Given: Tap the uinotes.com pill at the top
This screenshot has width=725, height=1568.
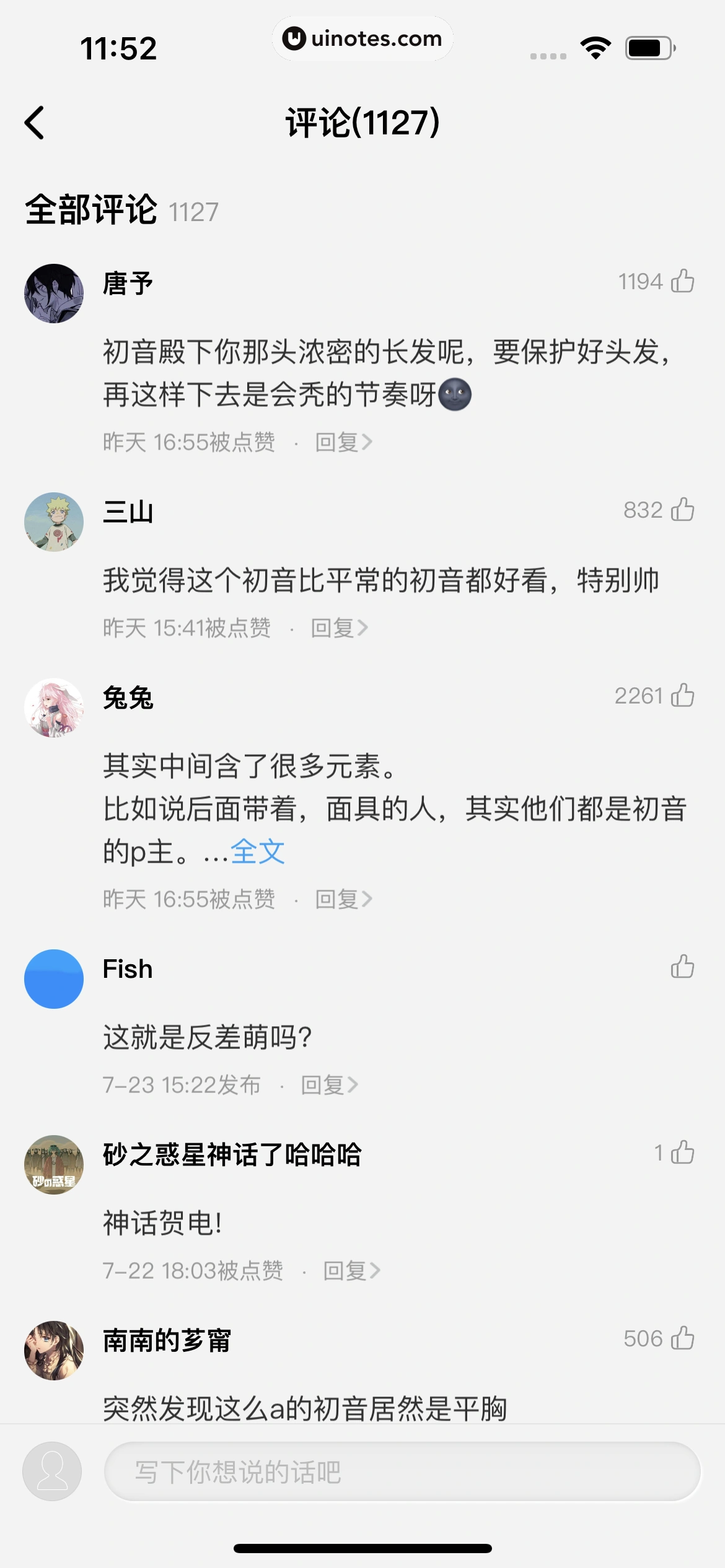Looking at the screenshot, I should pos(362,39).
